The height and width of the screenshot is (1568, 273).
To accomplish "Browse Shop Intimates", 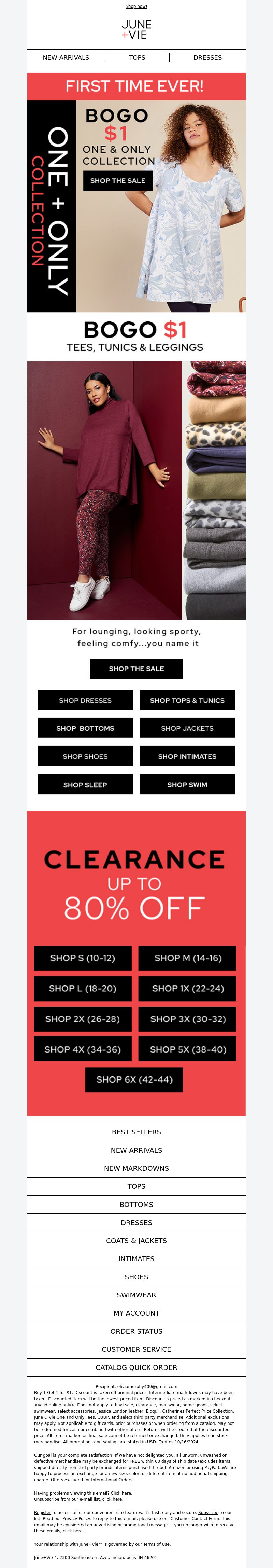I will [x=187, y=756].
